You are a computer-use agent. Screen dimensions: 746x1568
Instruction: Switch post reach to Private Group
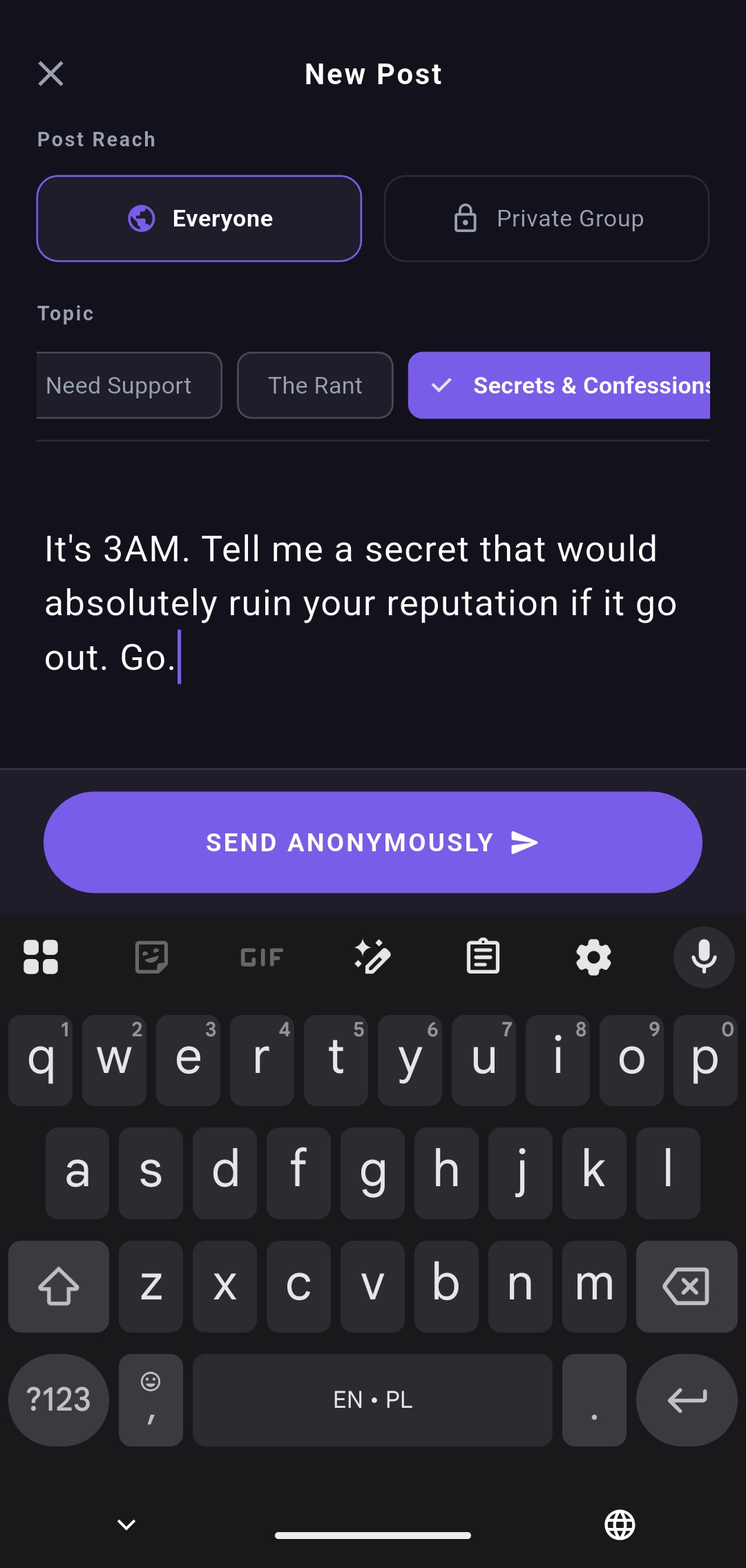click(546, 218)
